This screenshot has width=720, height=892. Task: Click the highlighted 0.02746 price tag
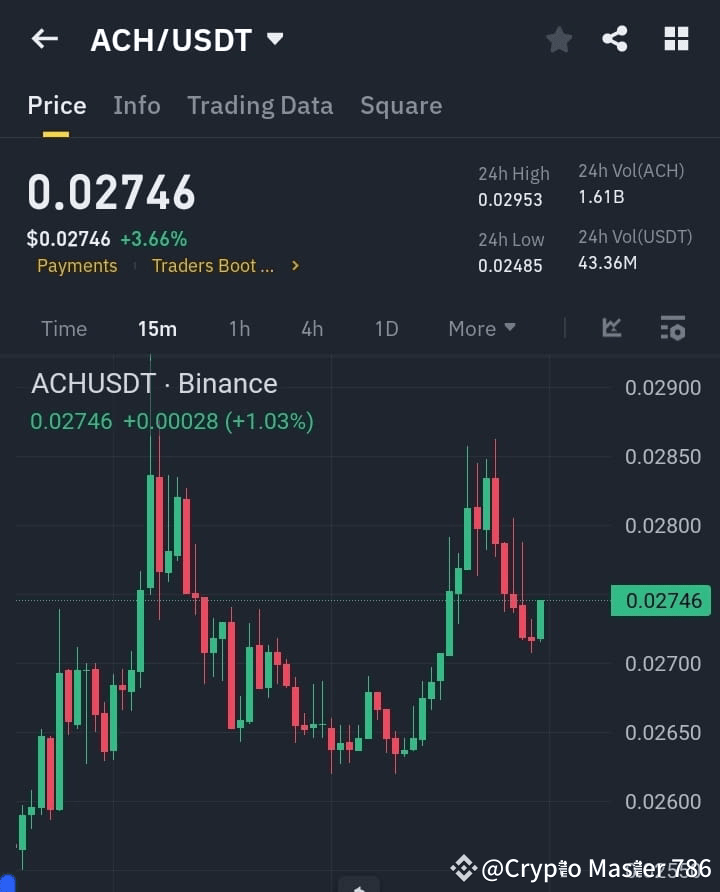coord(660,601)
